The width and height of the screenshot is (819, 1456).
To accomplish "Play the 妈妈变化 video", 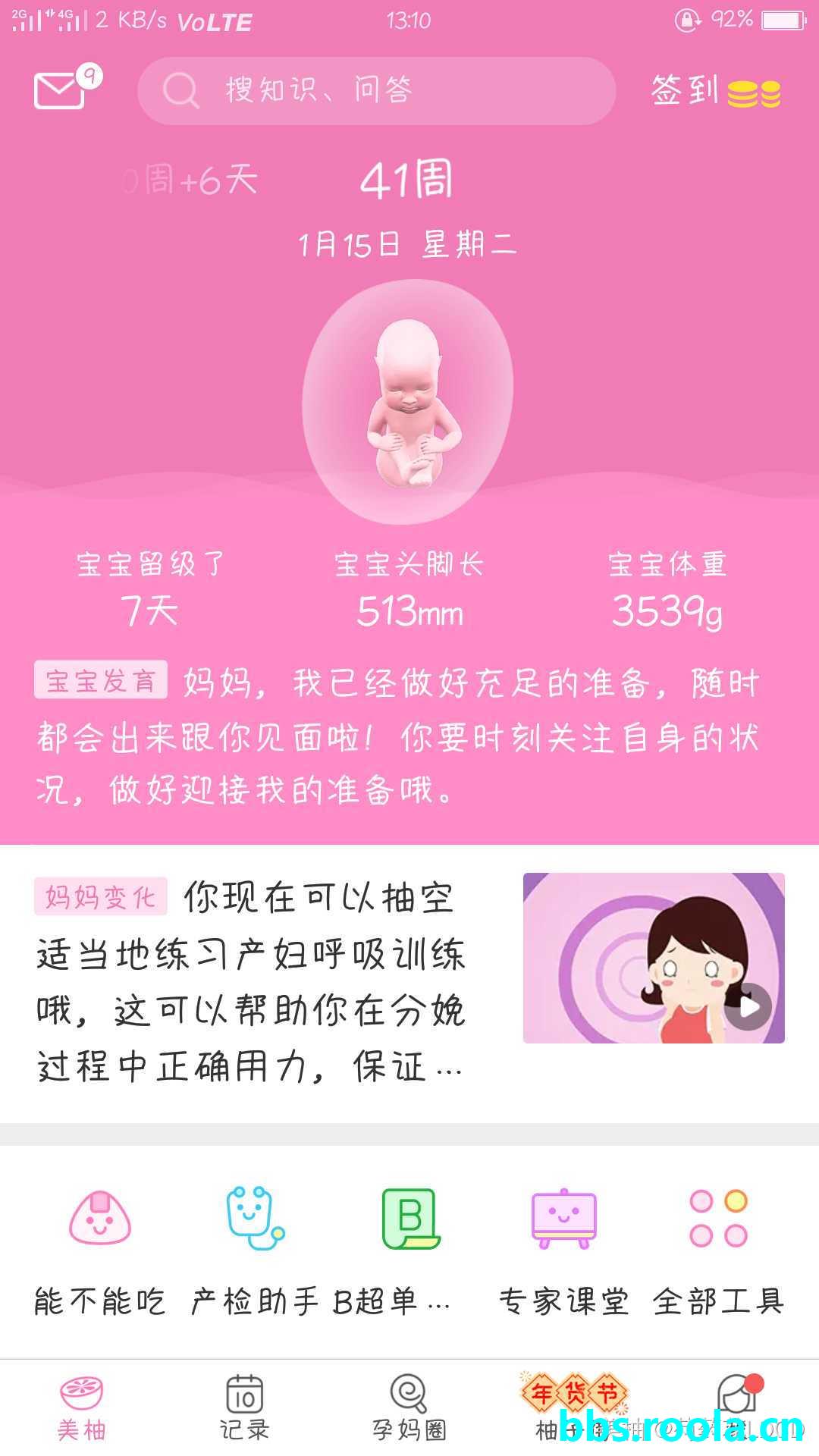I will pyautogui.click(x=654, y=958).
